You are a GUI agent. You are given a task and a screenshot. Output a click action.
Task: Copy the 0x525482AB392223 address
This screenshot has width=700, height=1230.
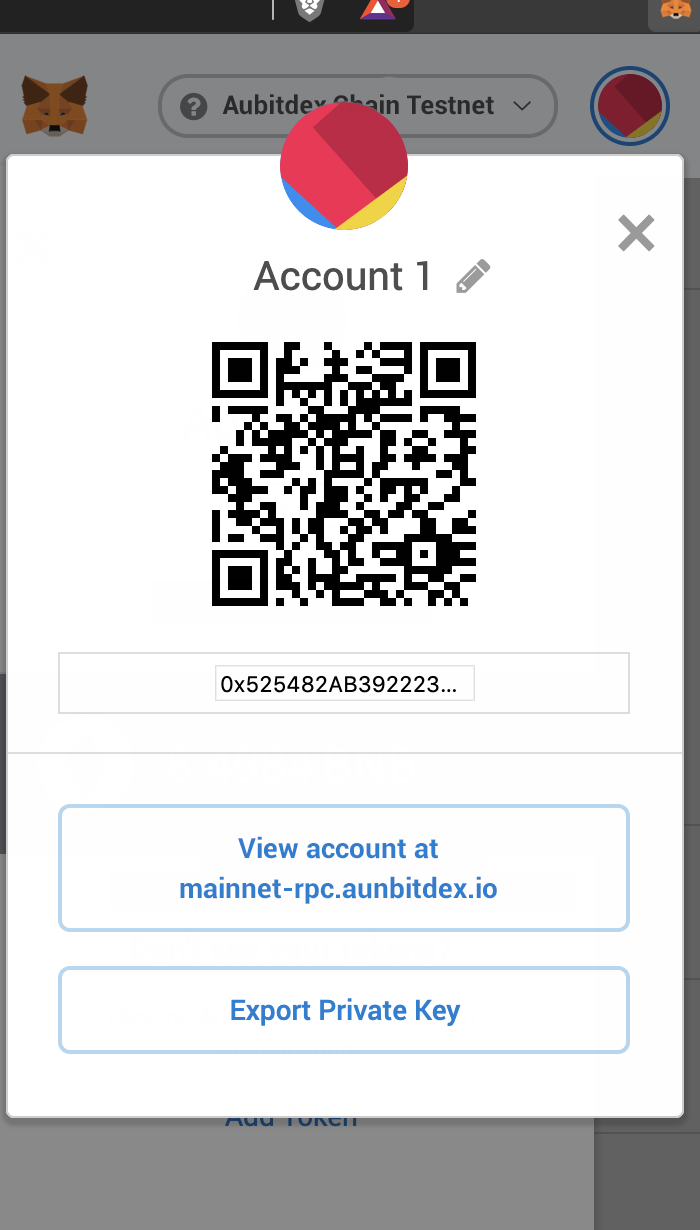click(x=344, y=684)
